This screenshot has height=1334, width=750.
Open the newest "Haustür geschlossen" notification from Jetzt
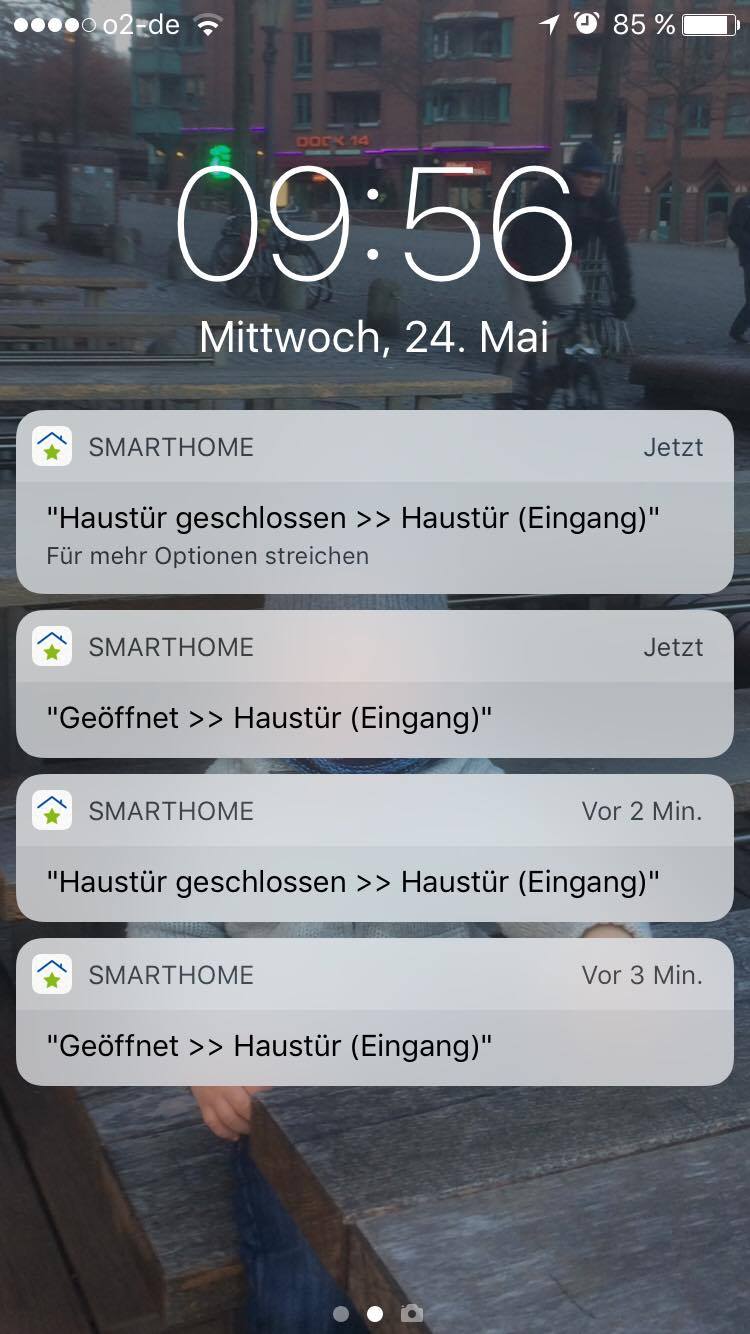[x=375, y=502]
